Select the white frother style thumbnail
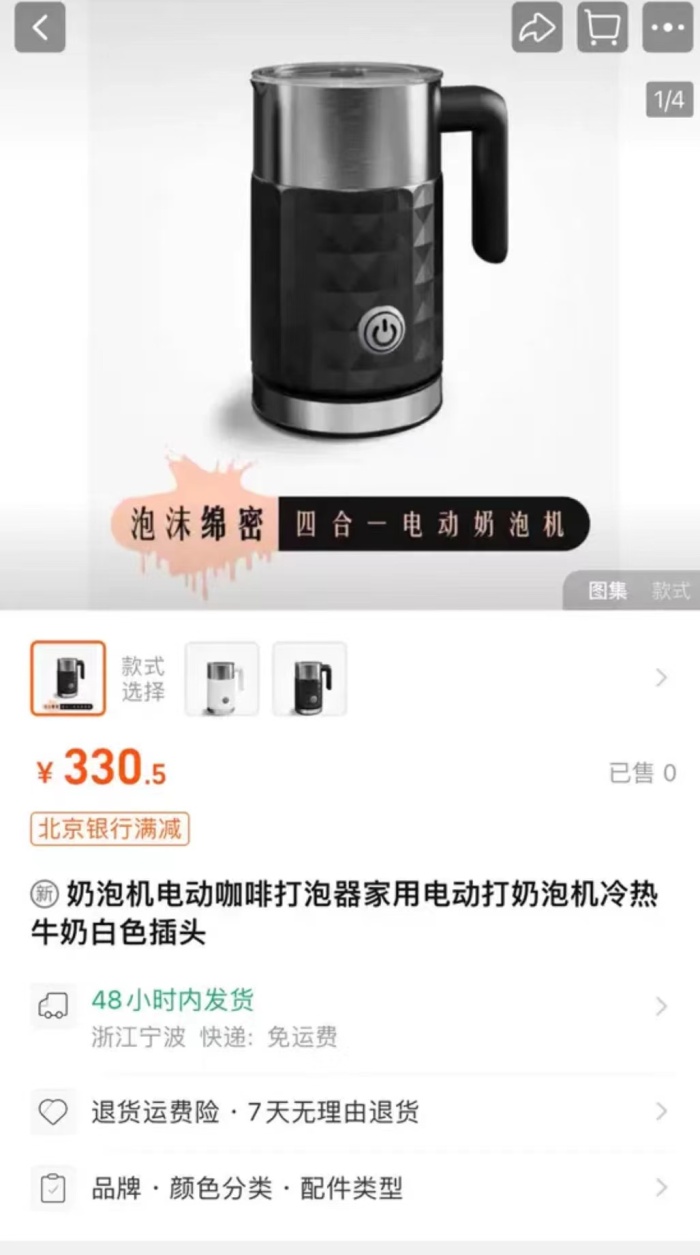This screenshot has height=1255, width=700. tap(222, 679)
